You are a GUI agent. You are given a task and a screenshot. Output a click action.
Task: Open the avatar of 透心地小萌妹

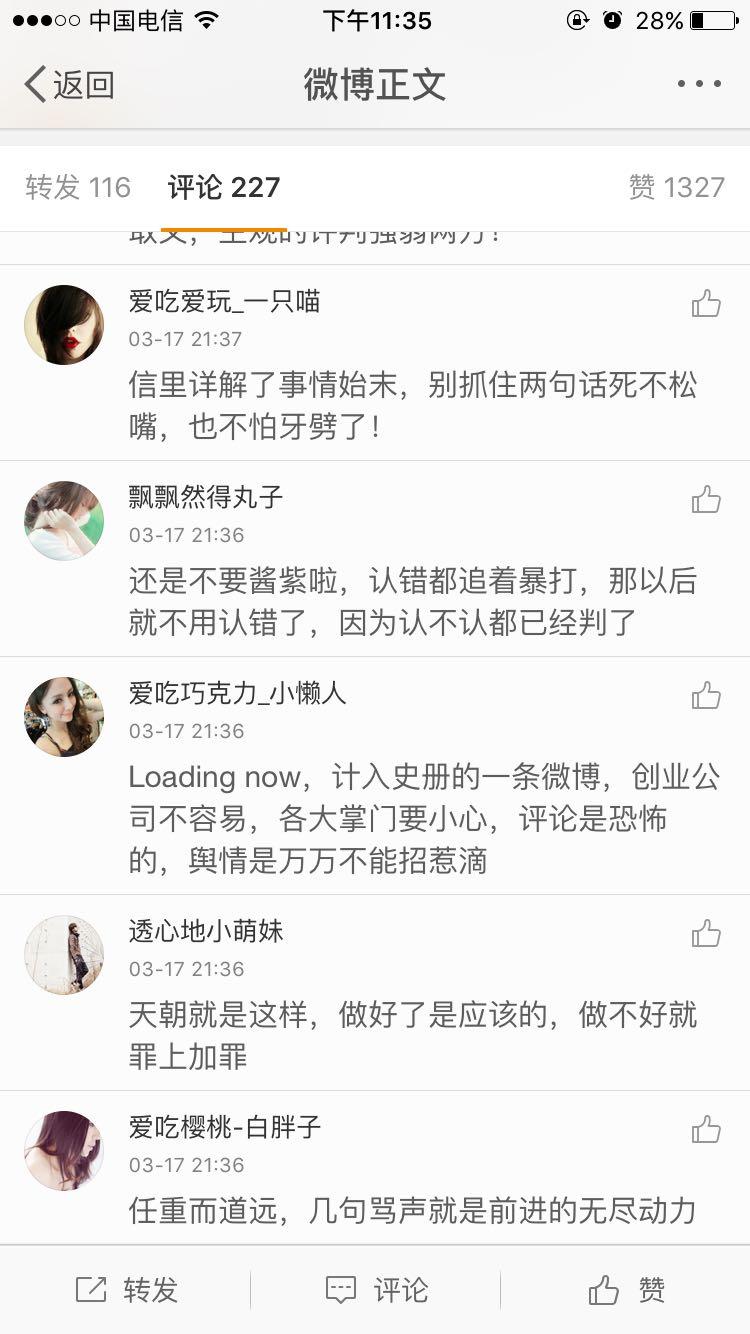coord(64,955)
